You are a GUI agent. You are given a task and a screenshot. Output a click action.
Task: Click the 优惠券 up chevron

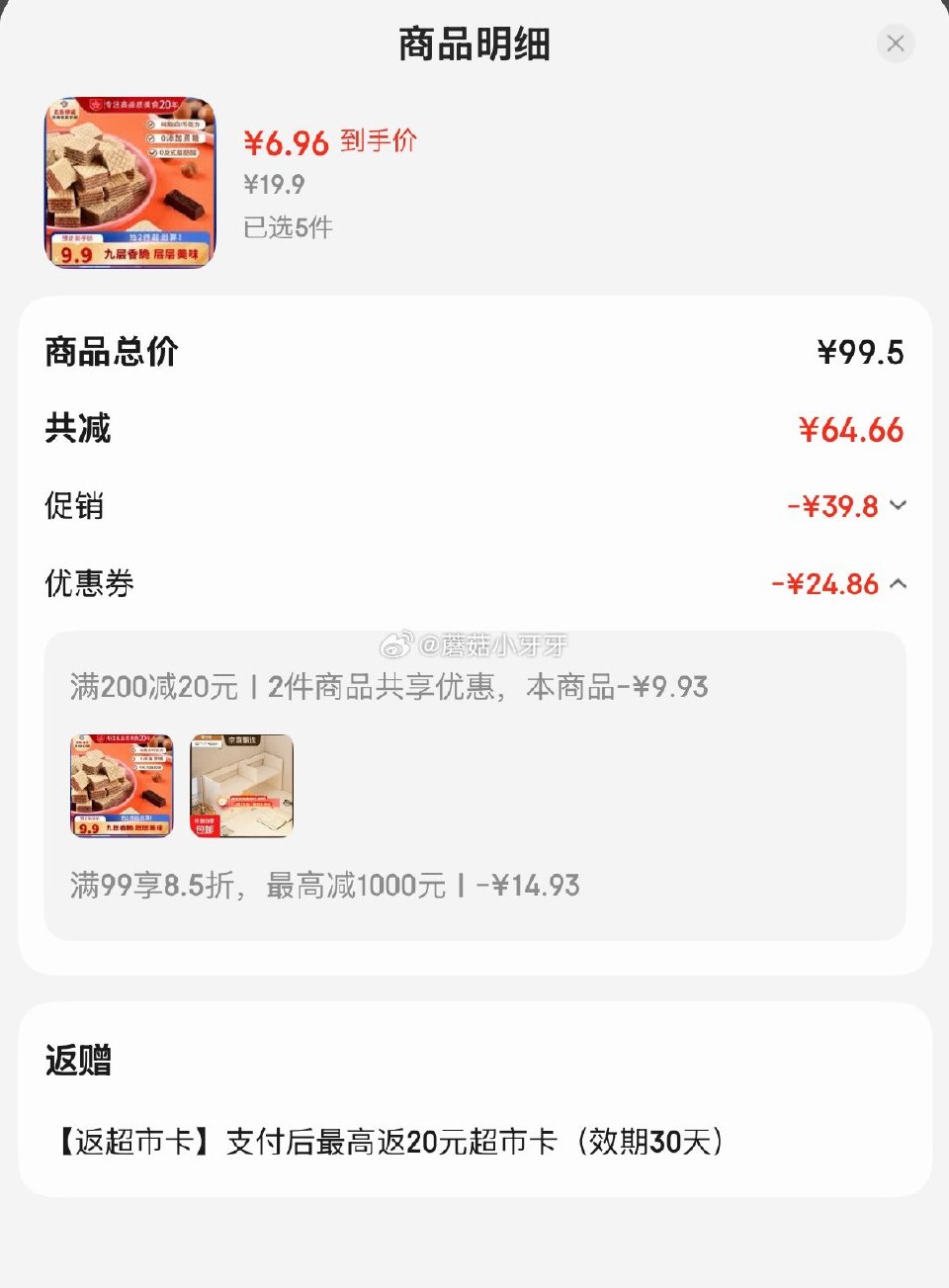point(898,584)
